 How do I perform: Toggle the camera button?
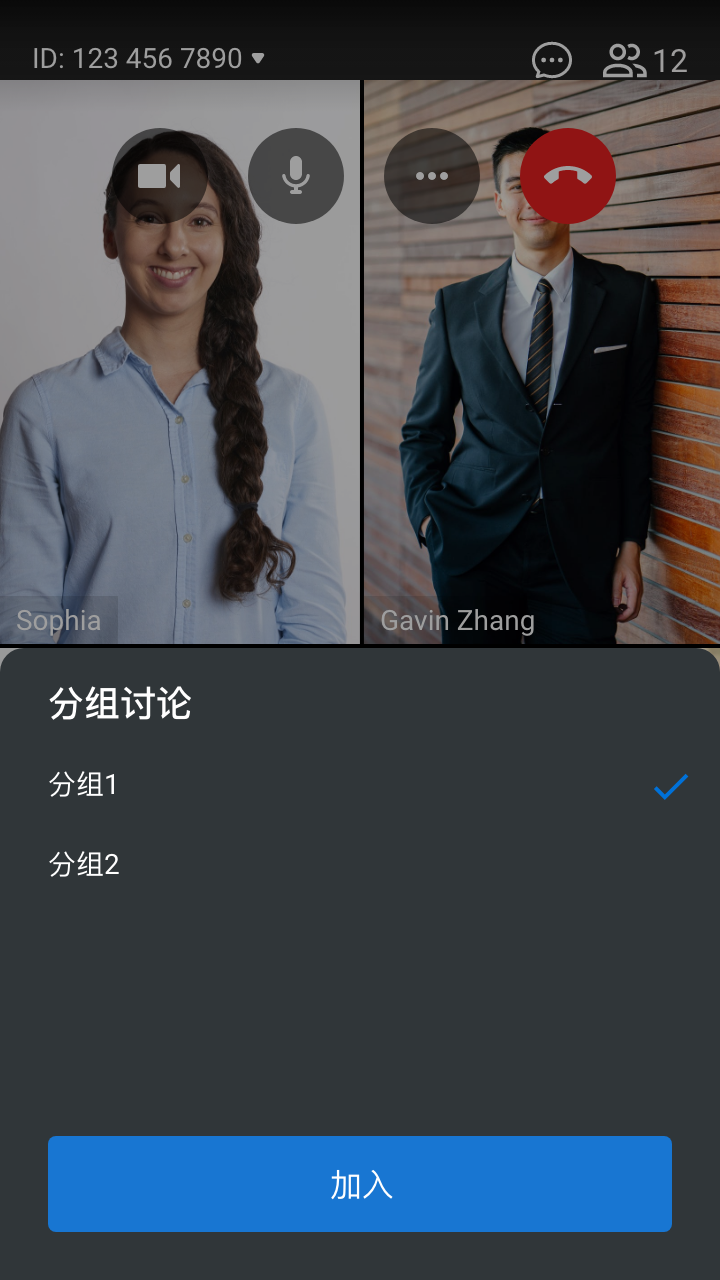[x=160, y=176]
